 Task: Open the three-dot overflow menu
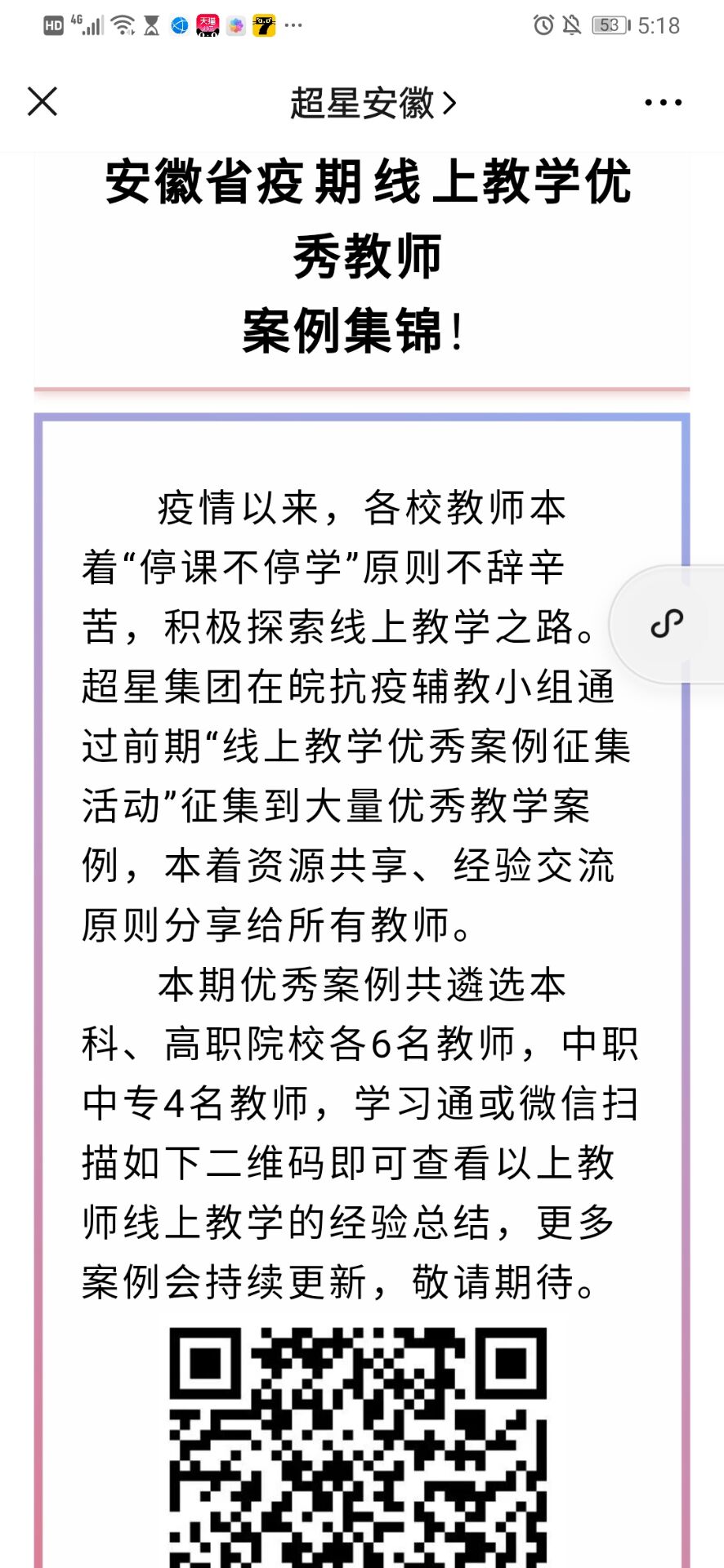point(663,102)
